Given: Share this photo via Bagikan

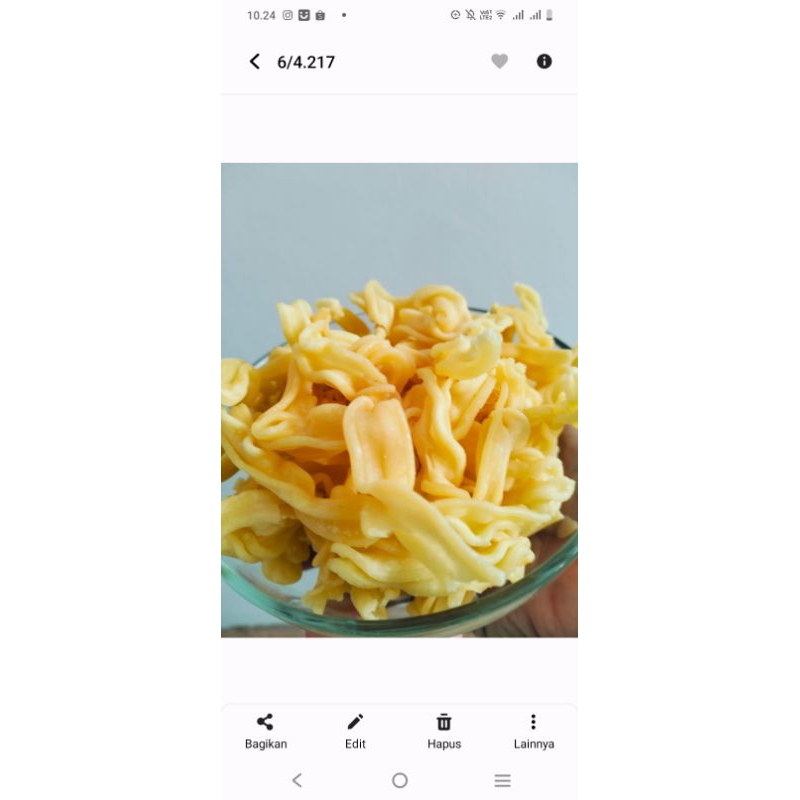Looking at the screenshot, I should pyautogui.click(x=265, y=731).
